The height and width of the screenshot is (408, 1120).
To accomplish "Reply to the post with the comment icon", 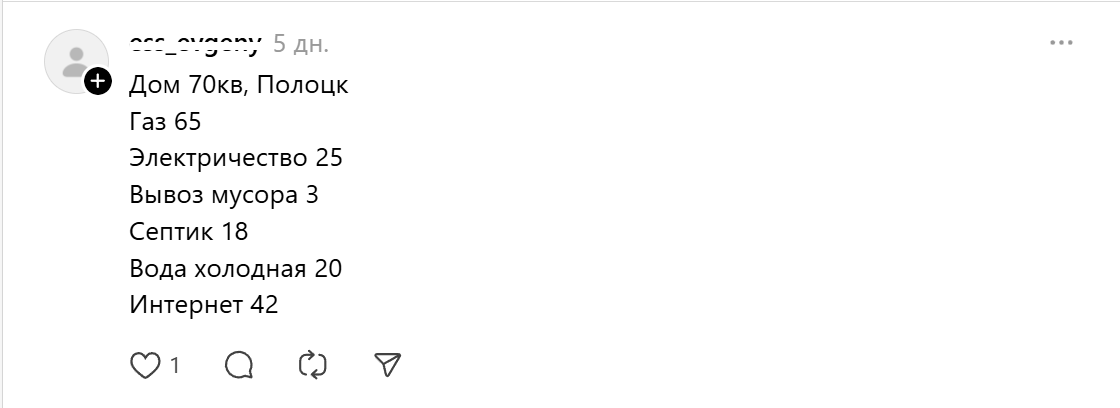I will pos(239,366).
